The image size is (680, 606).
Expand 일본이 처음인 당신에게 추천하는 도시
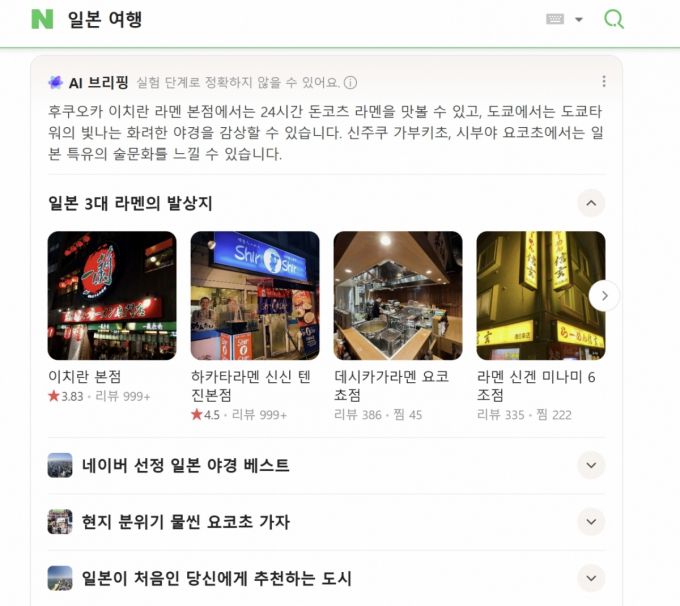pyautogui.click(x=591, y=578)
